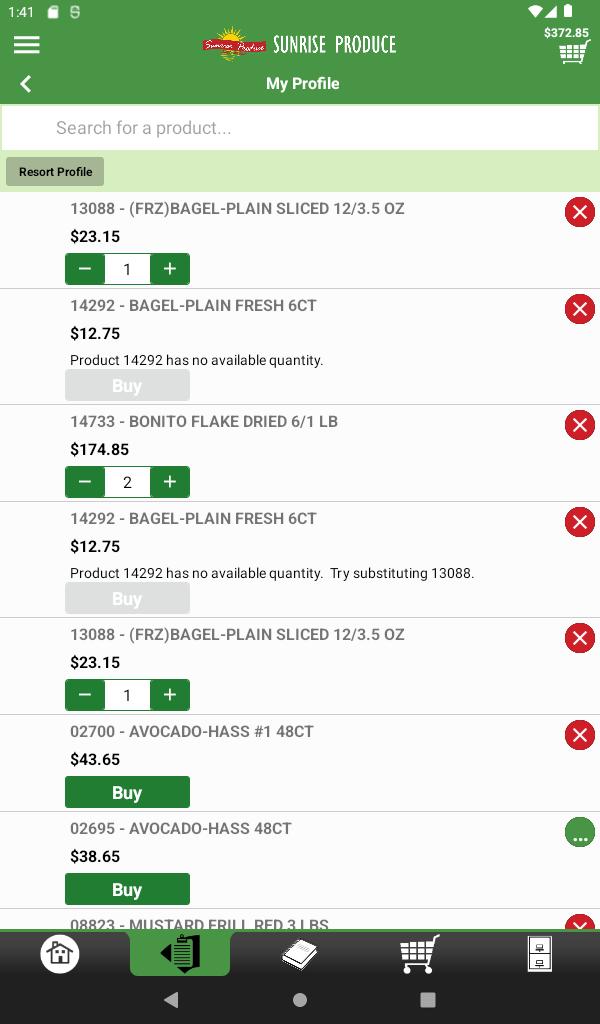Image resolution: width=600 pixels, height=1024 pixels.
Task: Focus the product search field
Action: pyautogui.click(x=300, y=128)
